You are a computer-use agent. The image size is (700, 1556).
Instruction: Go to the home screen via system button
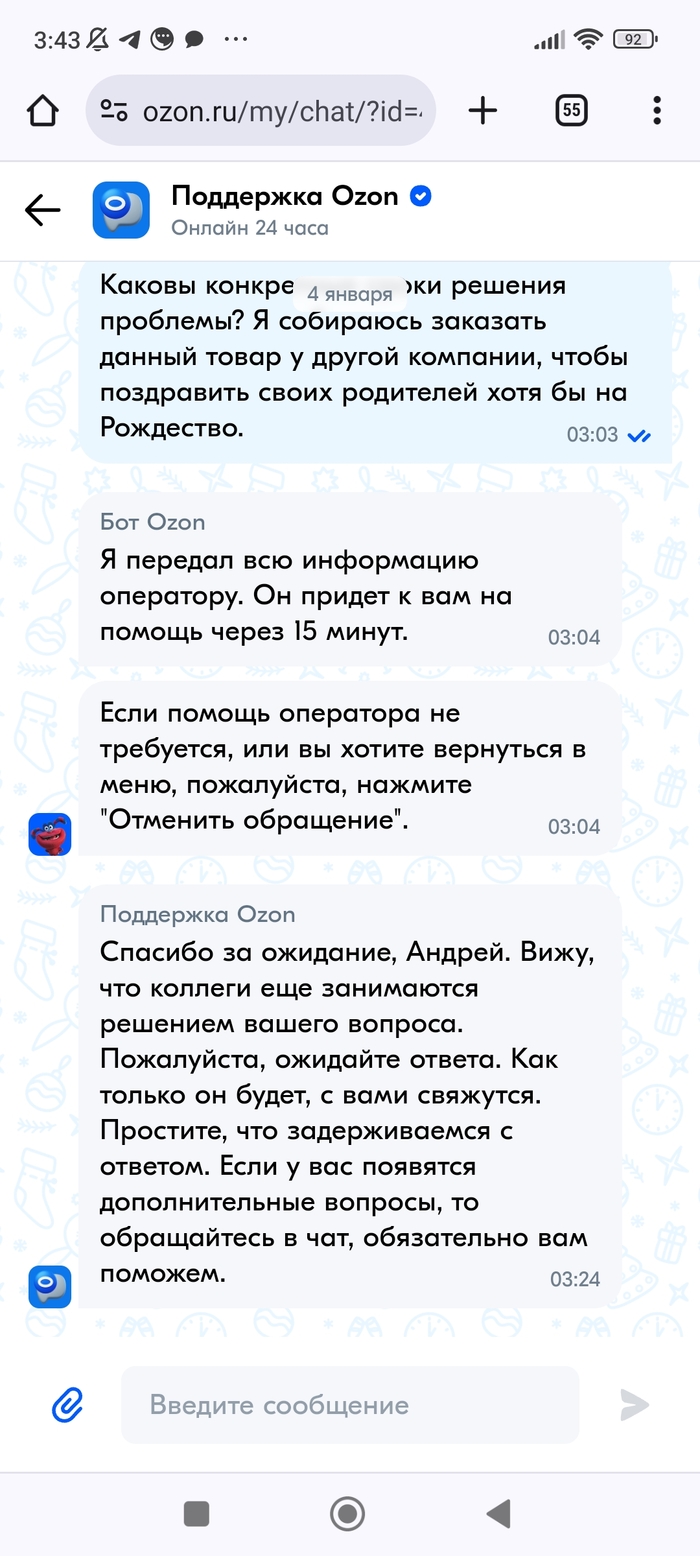(347, 1513)
